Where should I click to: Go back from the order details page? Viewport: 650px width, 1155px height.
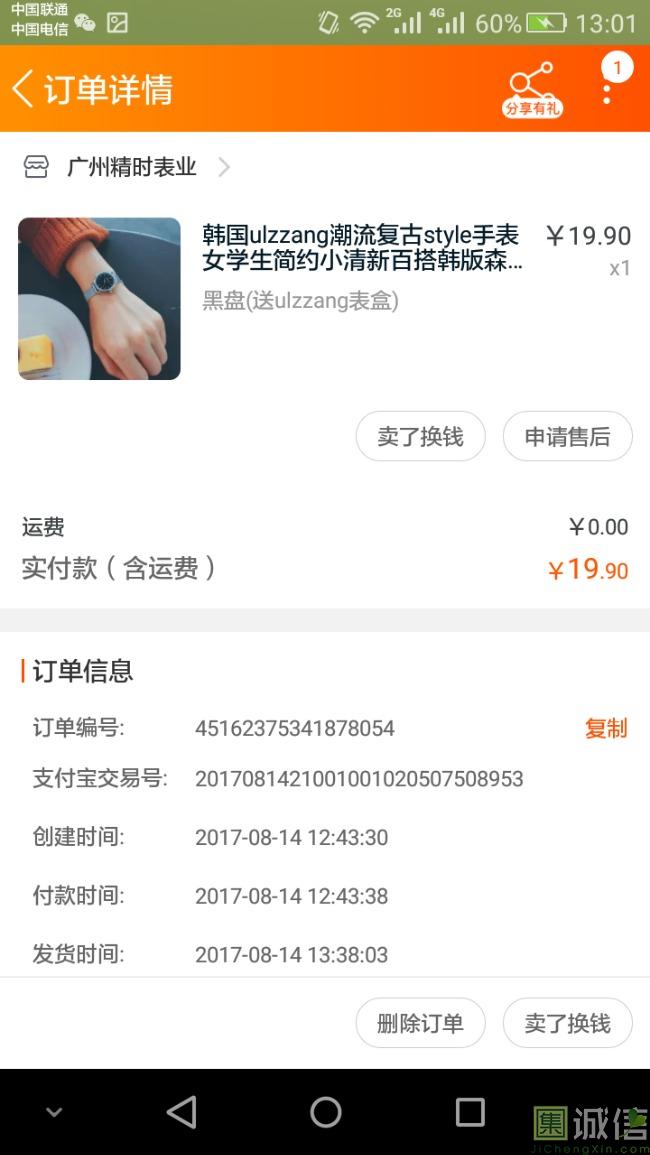coord(24,89)
